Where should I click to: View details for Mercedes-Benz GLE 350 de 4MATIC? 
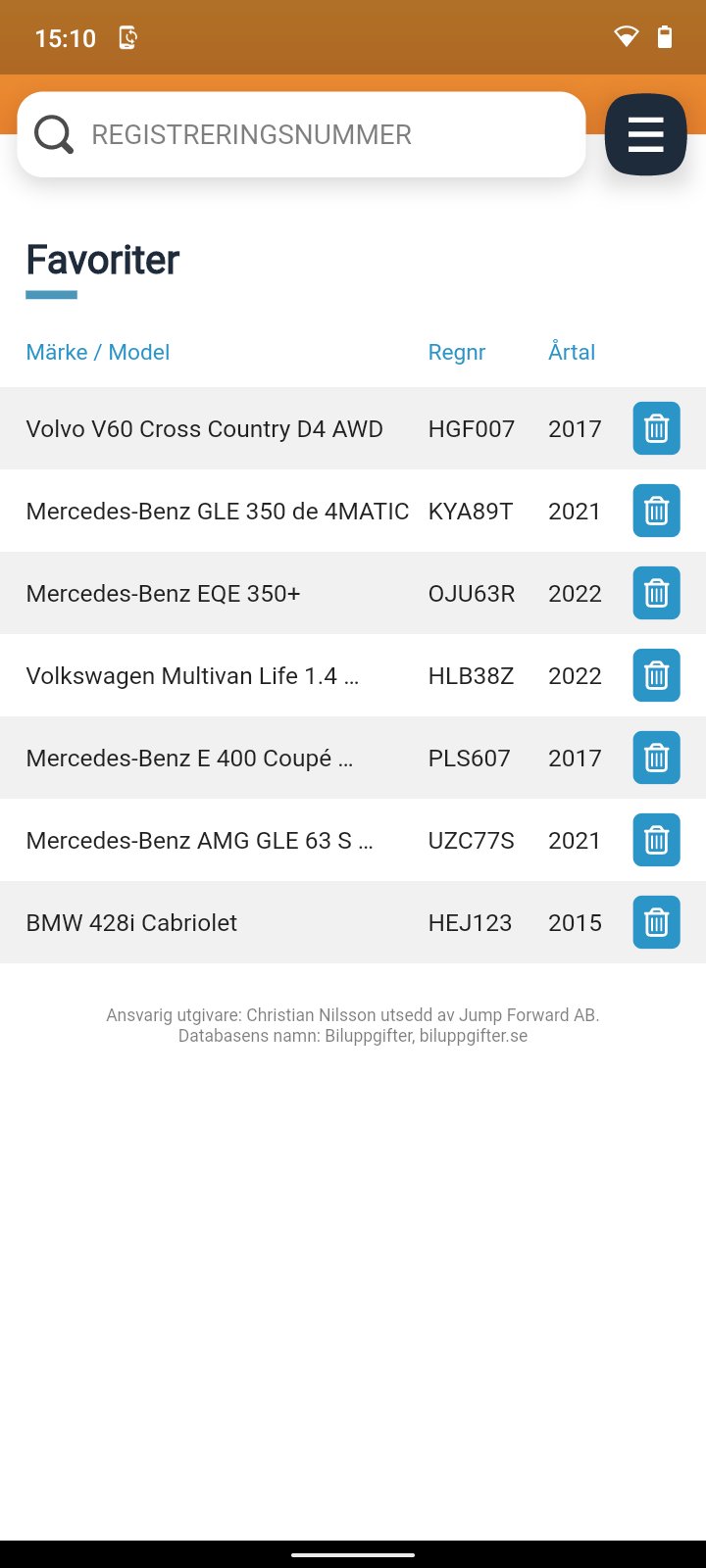(217, 511)
